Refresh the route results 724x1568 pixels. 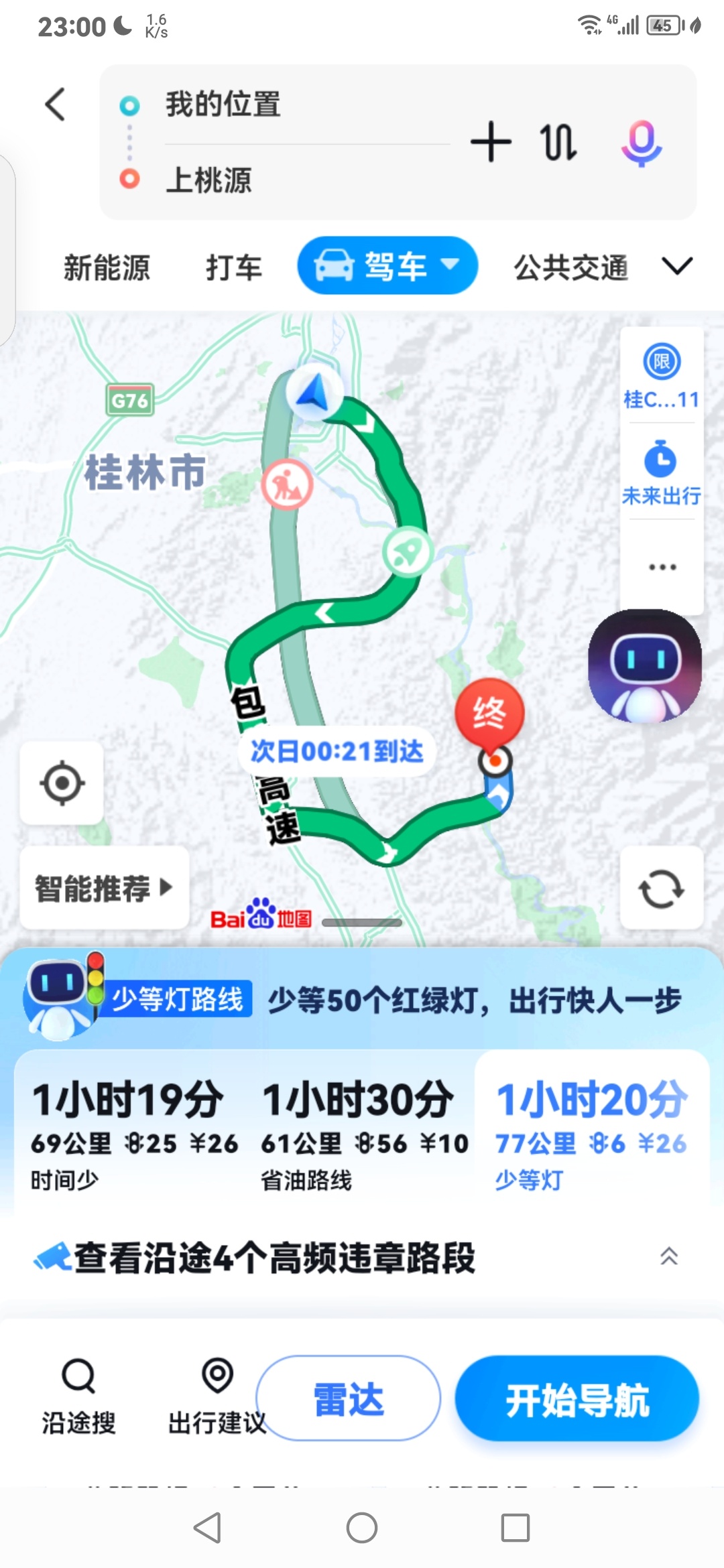click(661, 889)
